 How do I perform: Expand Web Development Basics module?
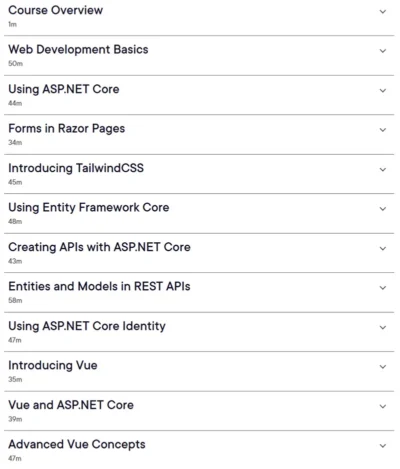click(199, 55)
